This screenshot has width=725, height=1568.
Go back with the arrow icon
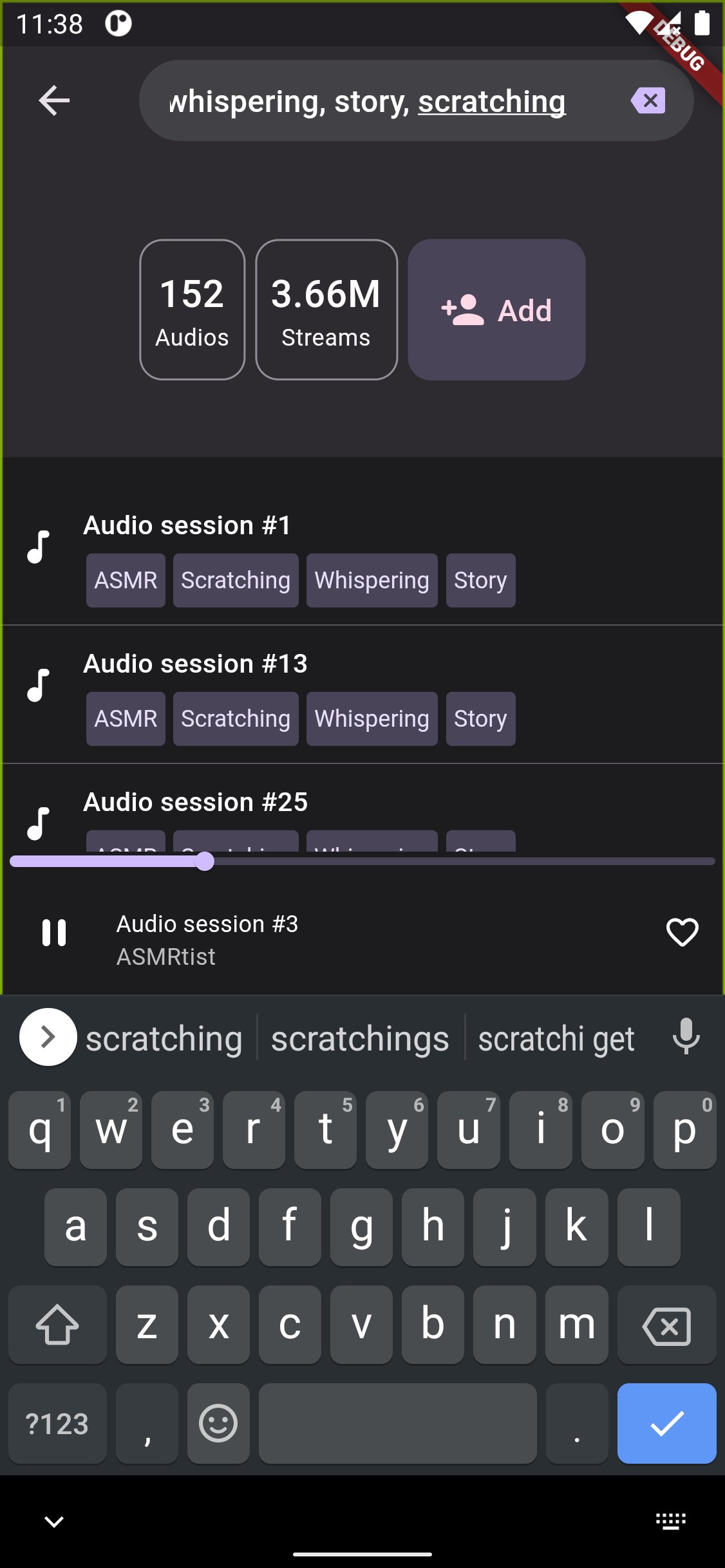54,100
